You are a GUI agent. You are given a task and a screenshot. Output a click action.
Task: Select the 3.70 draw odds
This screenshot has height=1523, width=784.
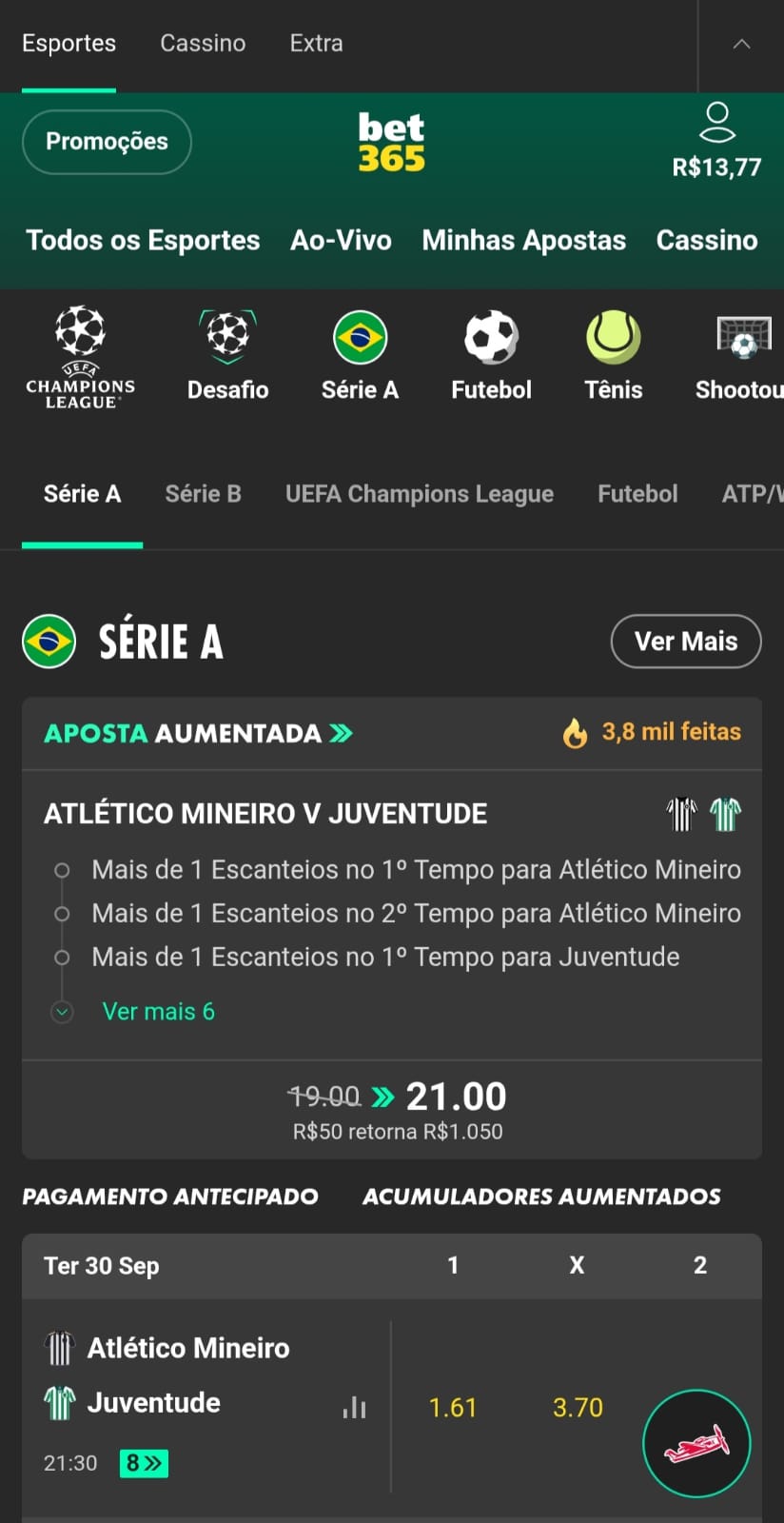(578, 1407)
